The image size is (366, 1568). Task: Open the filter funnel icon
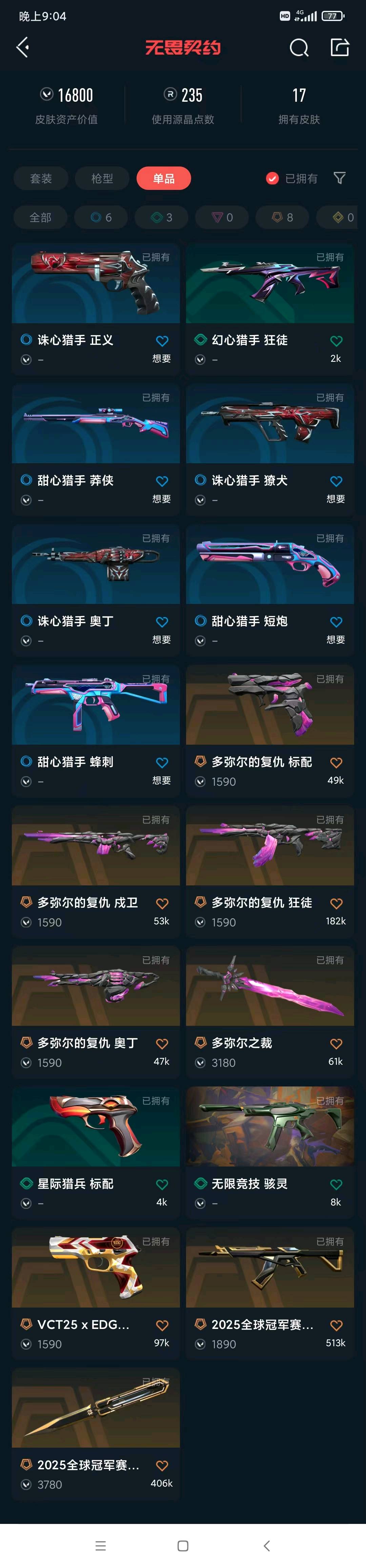coord(340,178)
